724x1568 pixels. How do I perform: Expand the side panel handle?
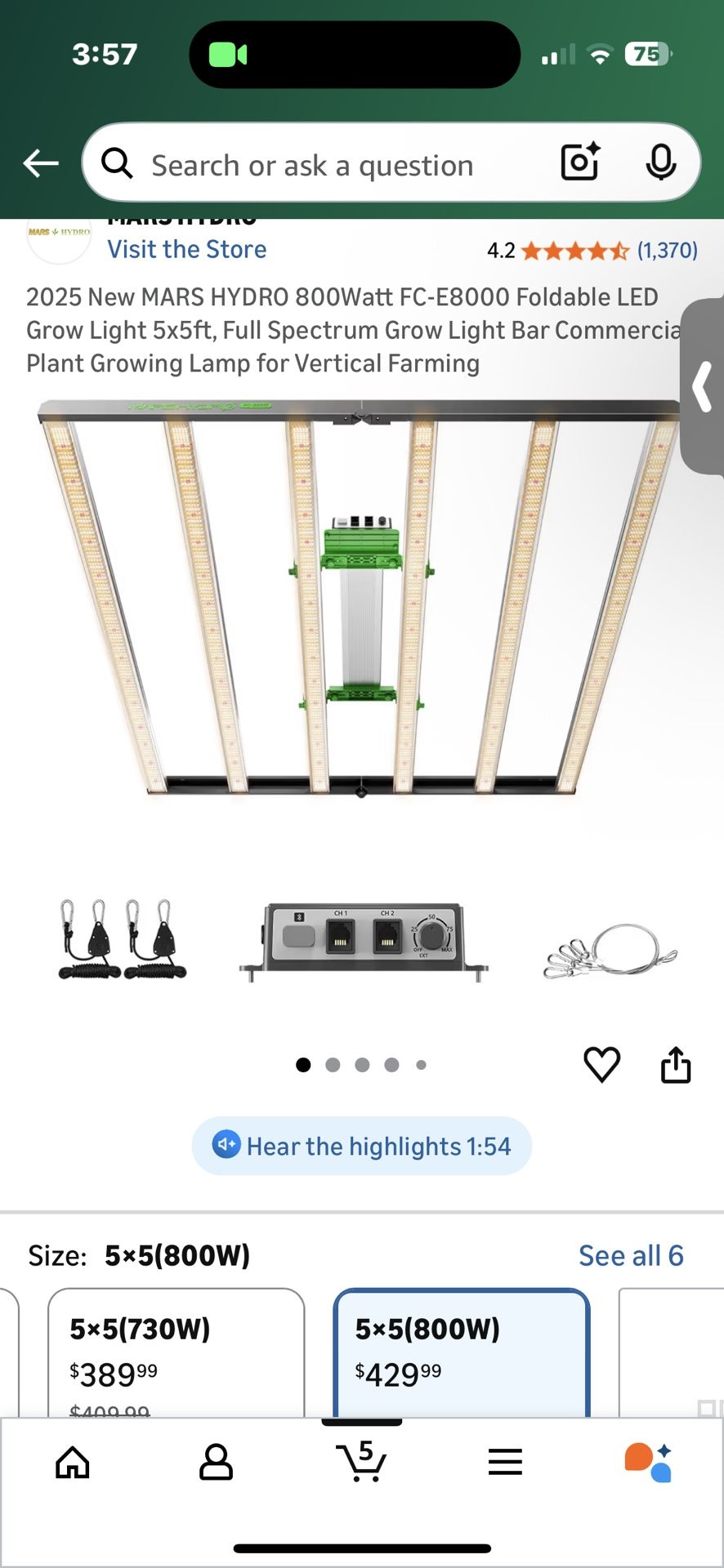[703, 387]
